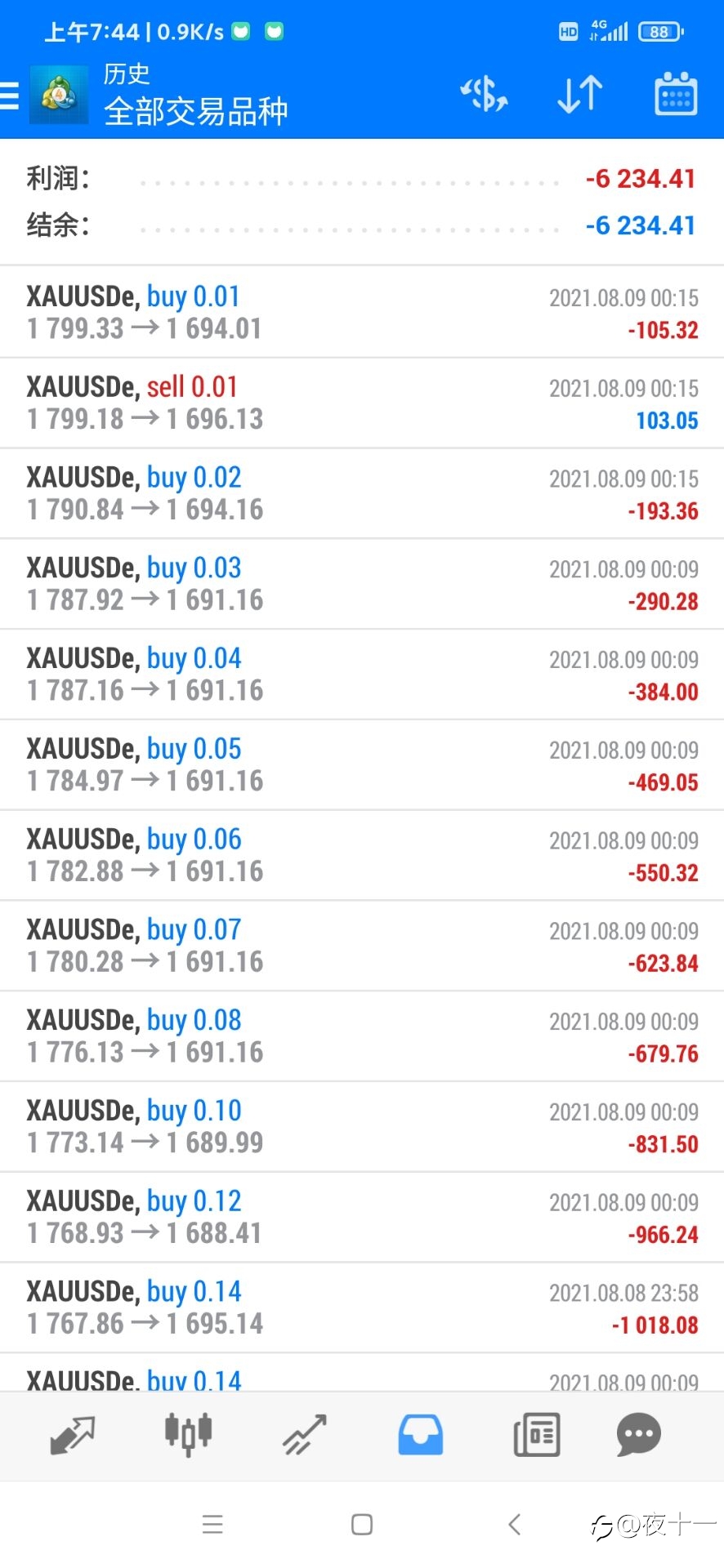Viewport: 724px width, 1568px height.
Task: Open the buy 0.01 XAUUSDe trade
Action: [362, 313]
